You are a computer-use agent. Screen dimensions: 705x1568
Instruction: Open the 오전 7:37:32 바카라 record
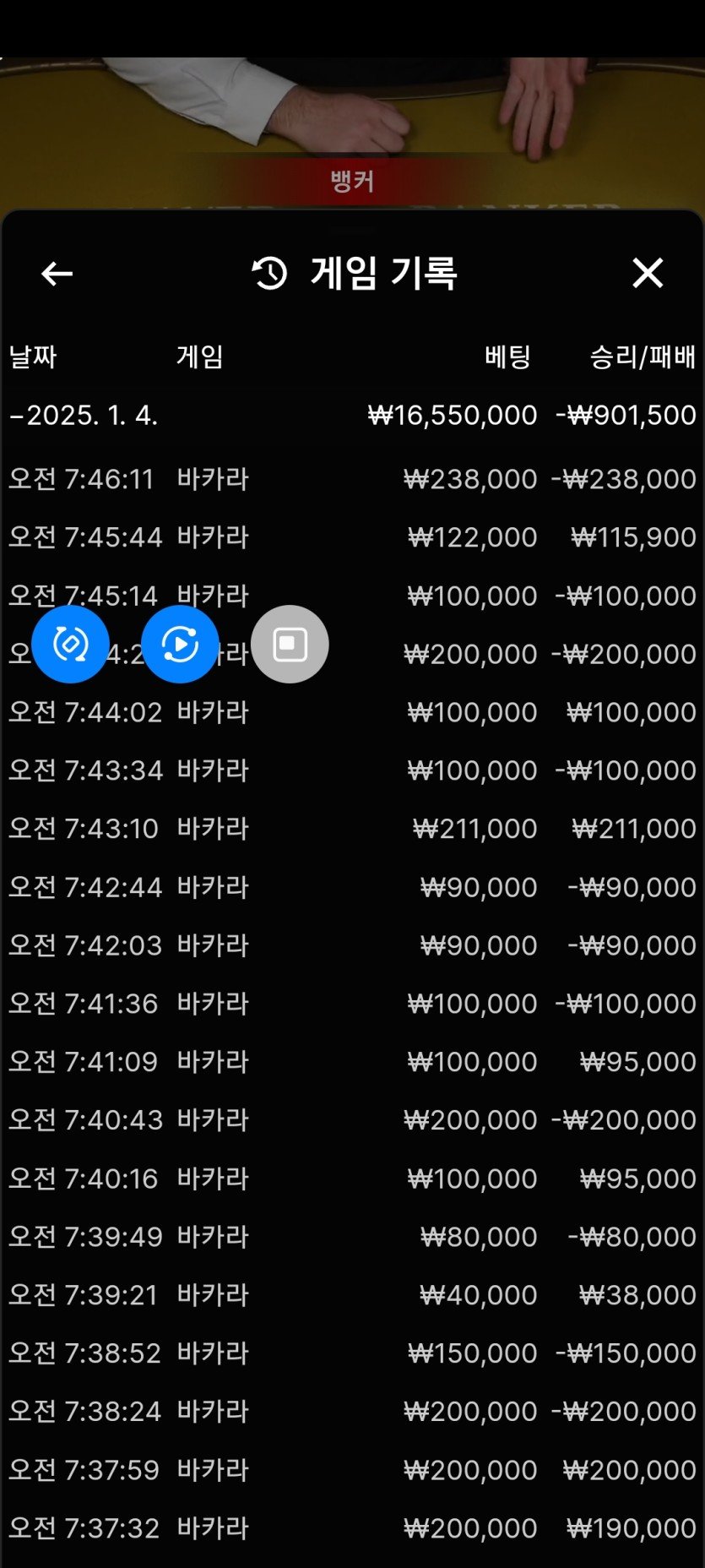pyautogui.click(x=352, y=1528)
